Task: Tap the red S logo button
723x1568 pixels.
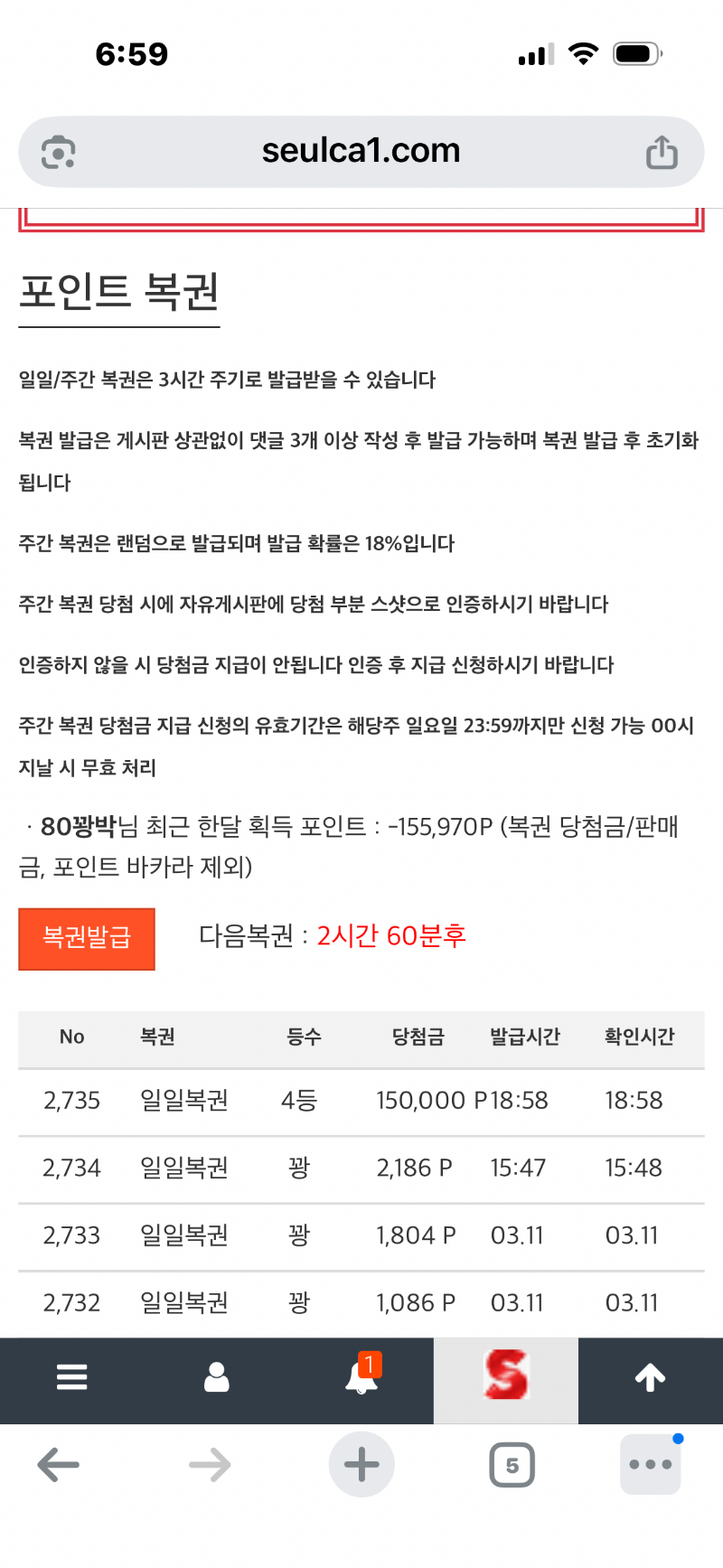Action: pyautogui.click(x=505, y=1376)
